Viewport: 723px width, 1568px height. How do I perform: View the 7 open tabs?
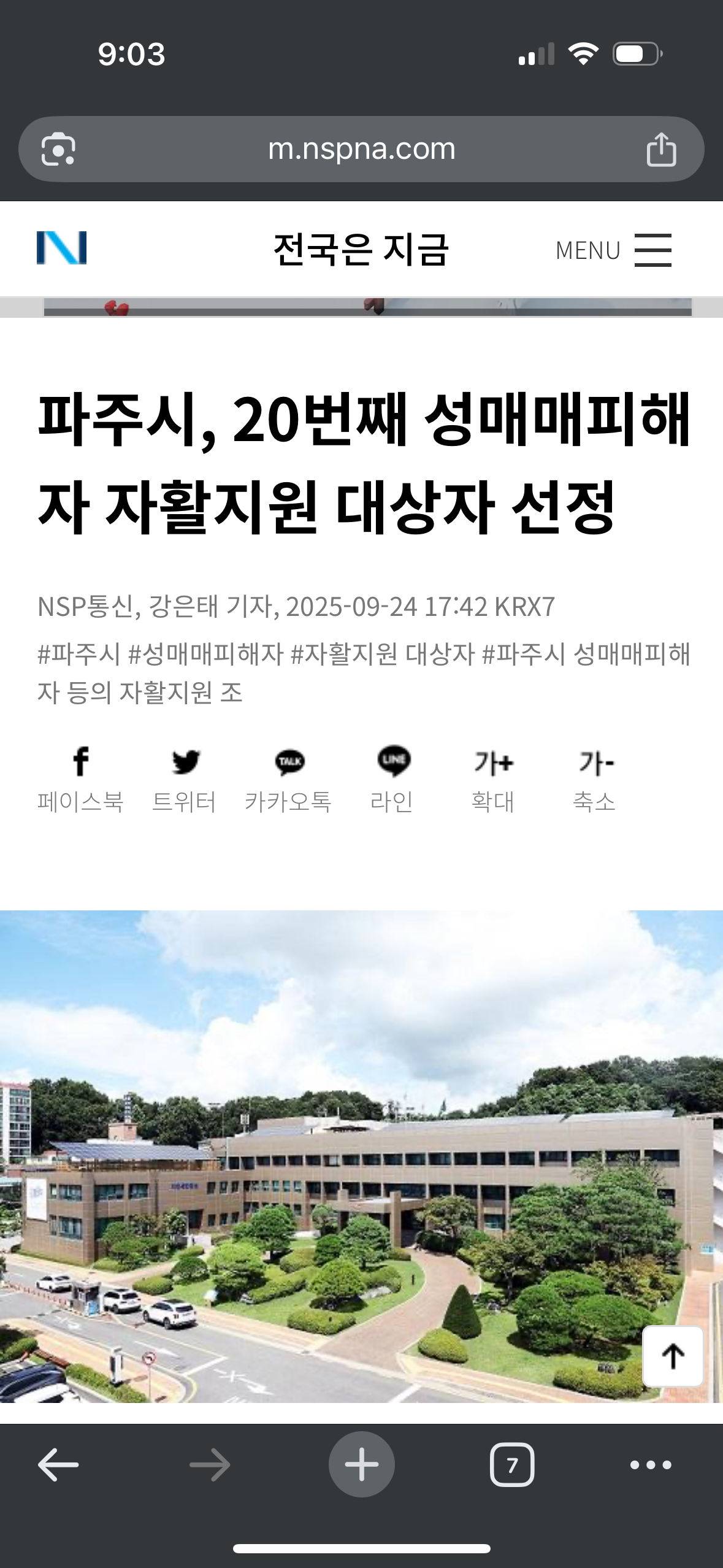pos(512,1465)
